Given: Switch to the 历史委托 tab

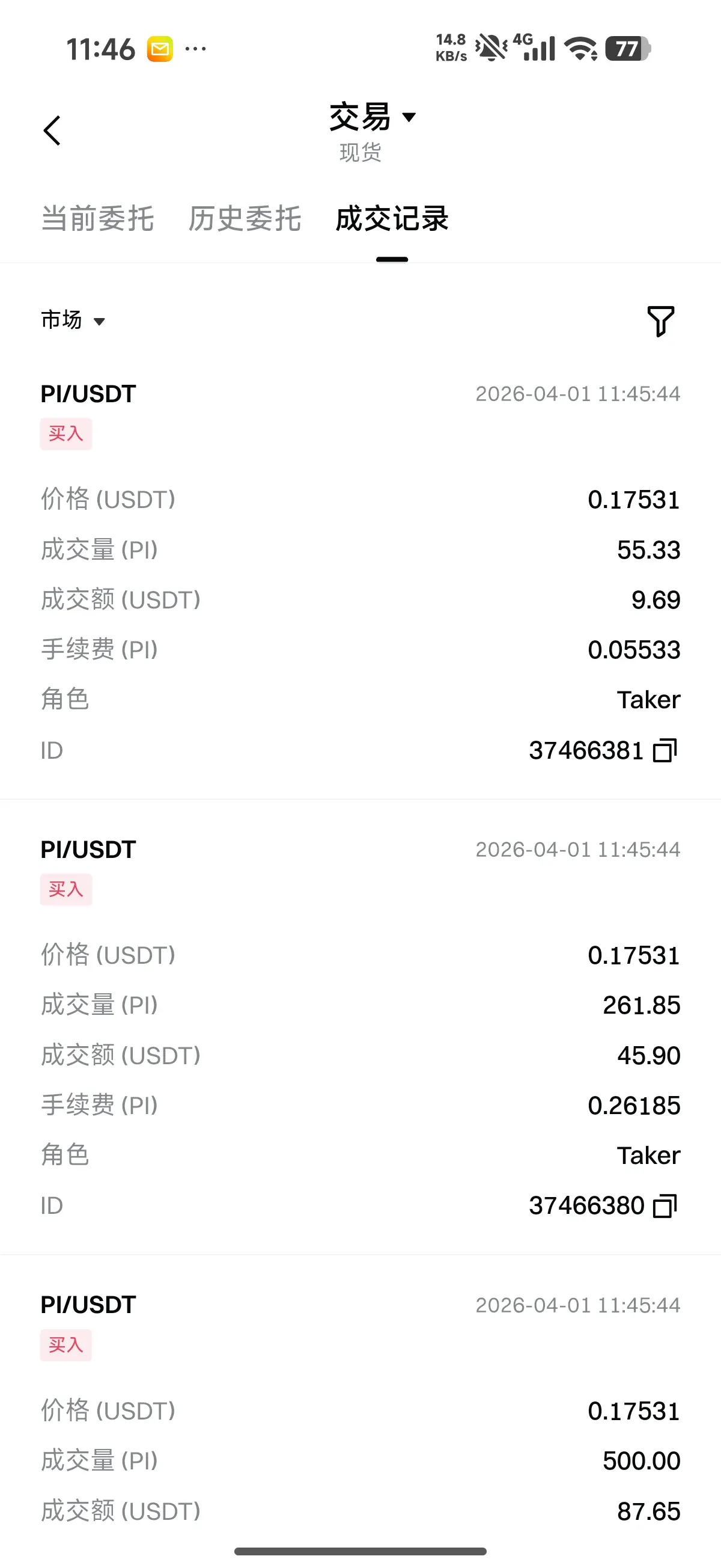Looking at the screenshot, I should (x=245, y=219).
